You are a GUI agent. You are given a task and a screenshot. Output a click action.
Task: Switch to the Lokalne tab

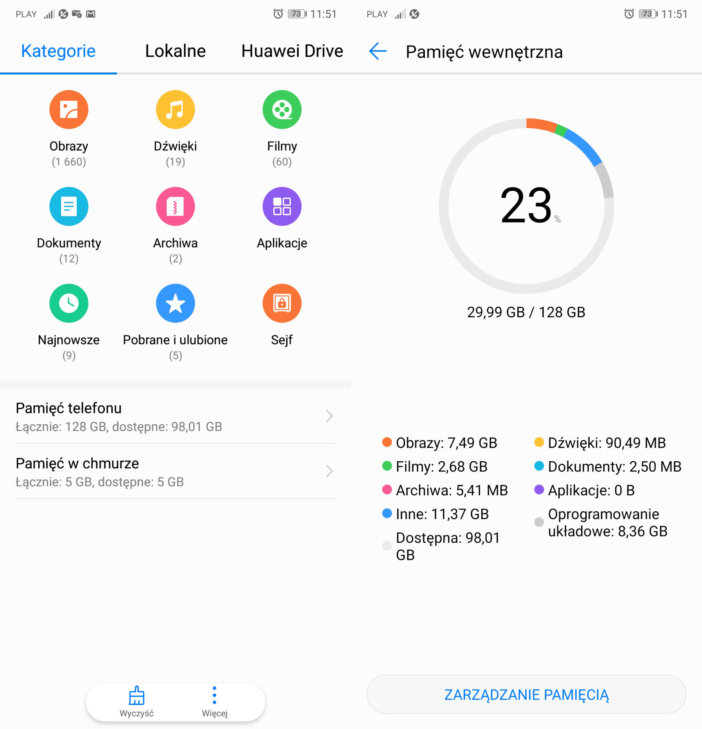click(175, 51)
